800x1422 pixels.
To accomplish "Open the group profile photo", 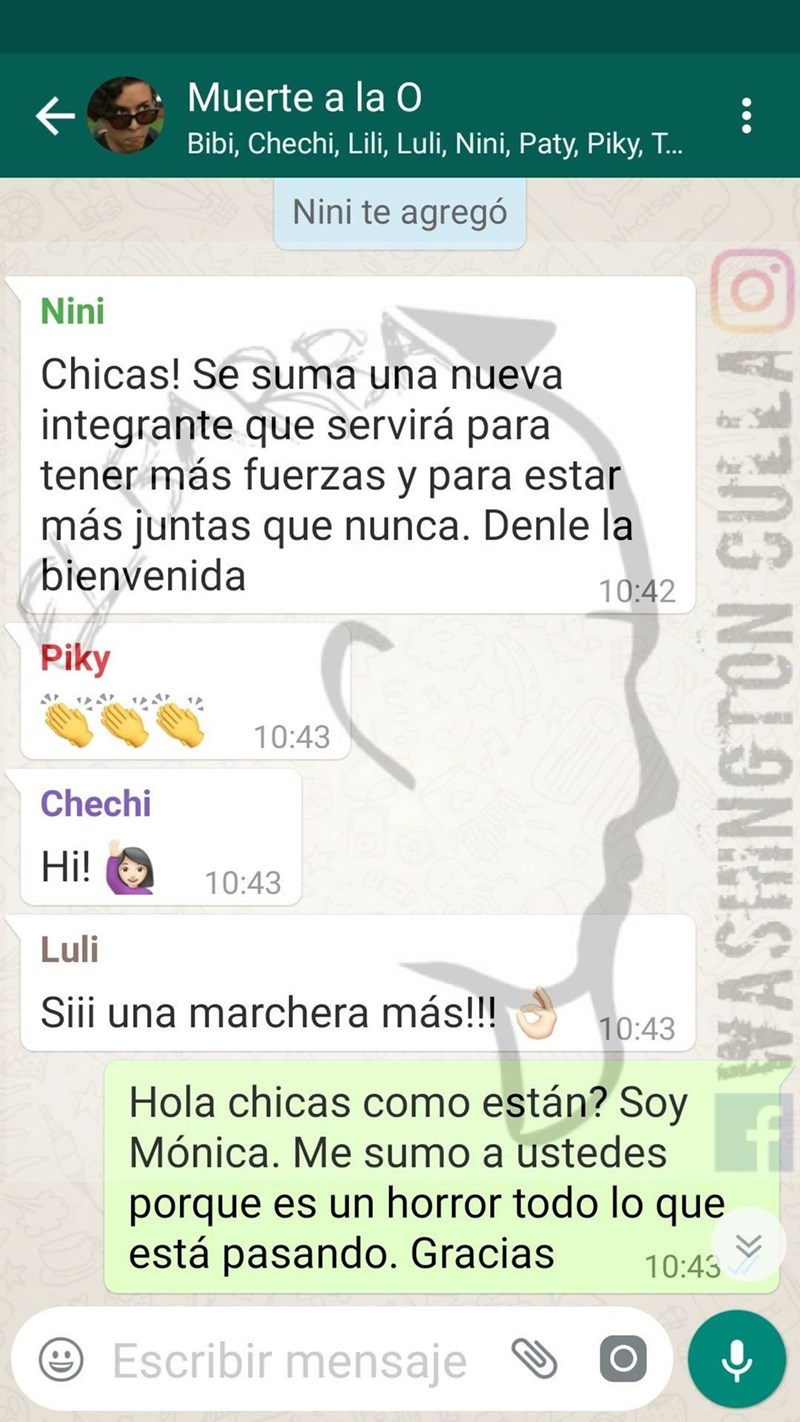I will [x=126, y=117].
